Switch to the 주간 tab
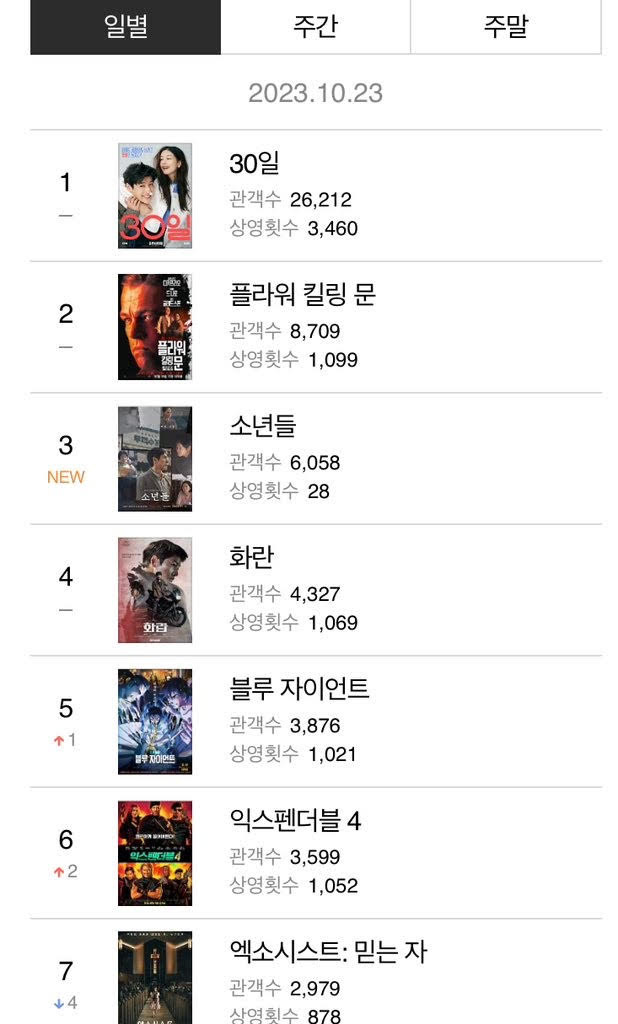 pyautogui.click(x=316, y=27)
